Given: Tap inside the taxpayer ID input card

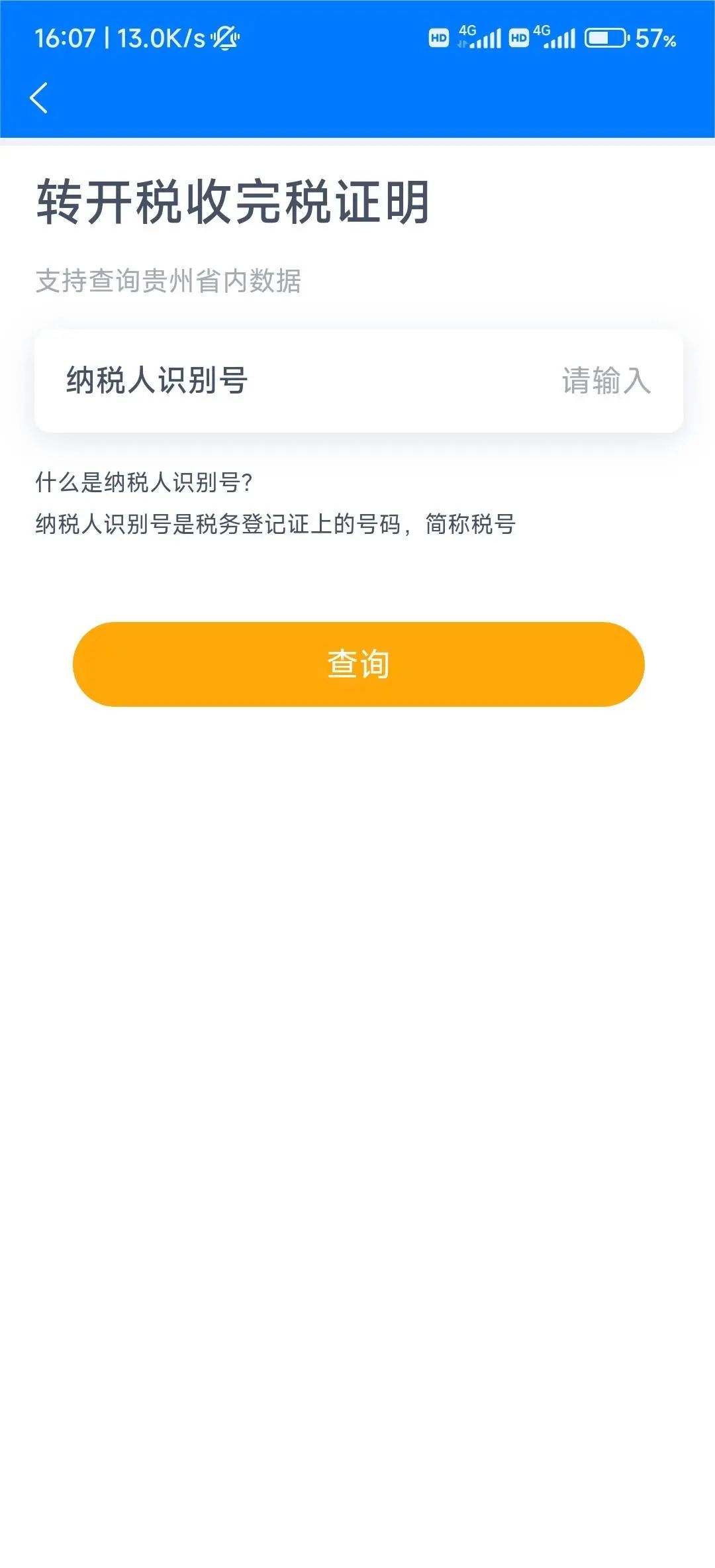Looking at the screenshot, I should pos(358,380).
